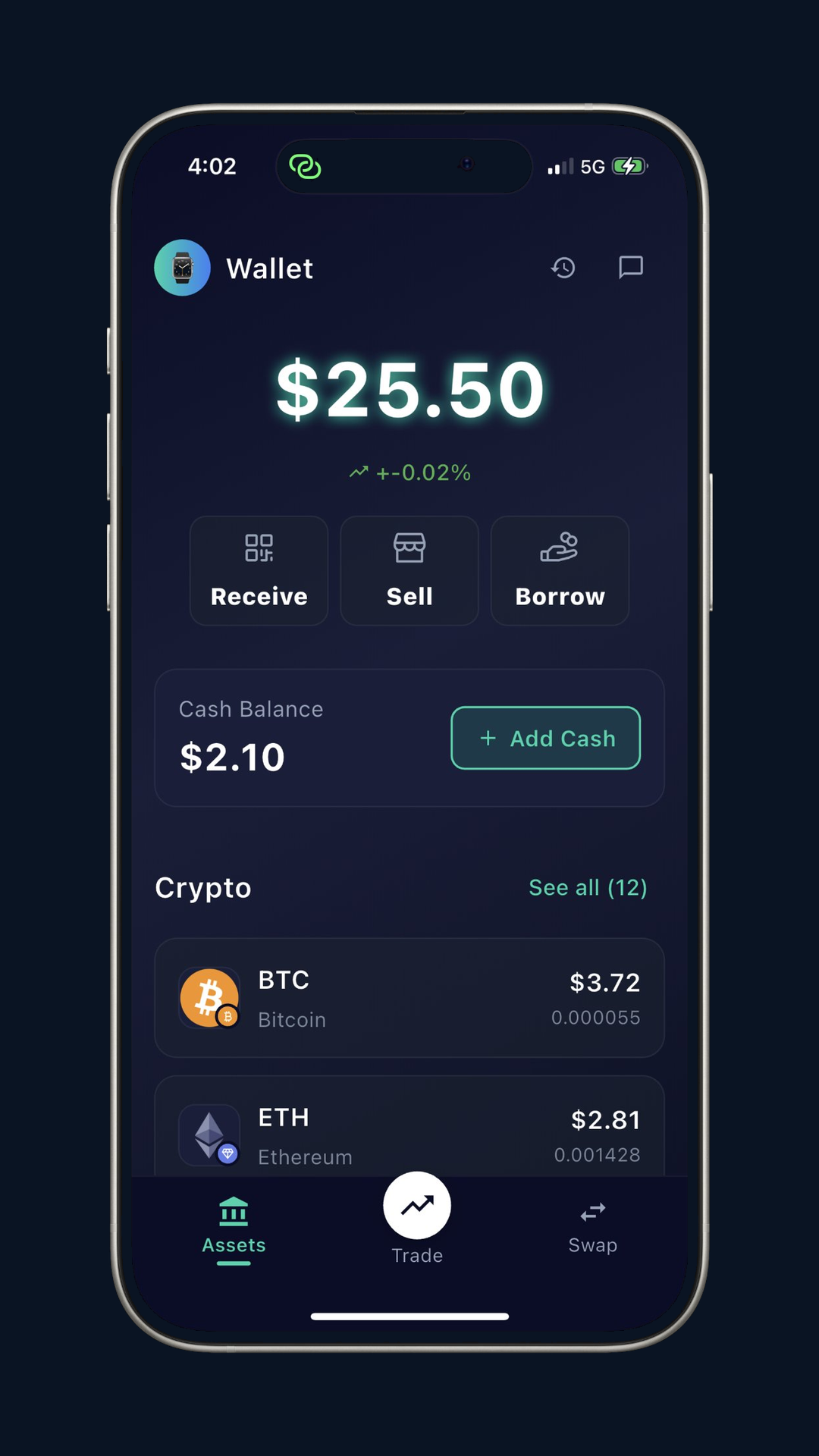
Task: See all 12 crypto assets
Action: (588, 887)
